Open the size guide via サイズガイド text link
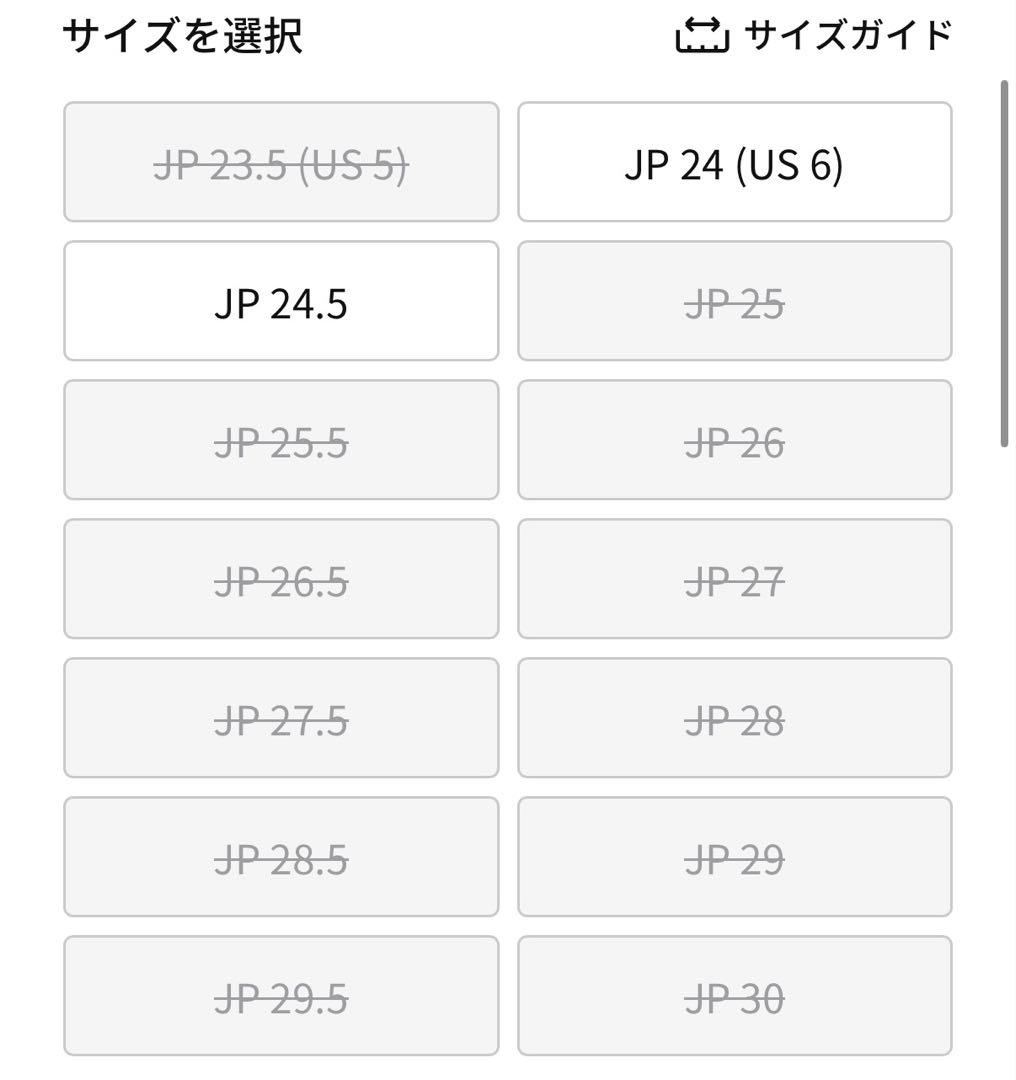 (845, 34)
